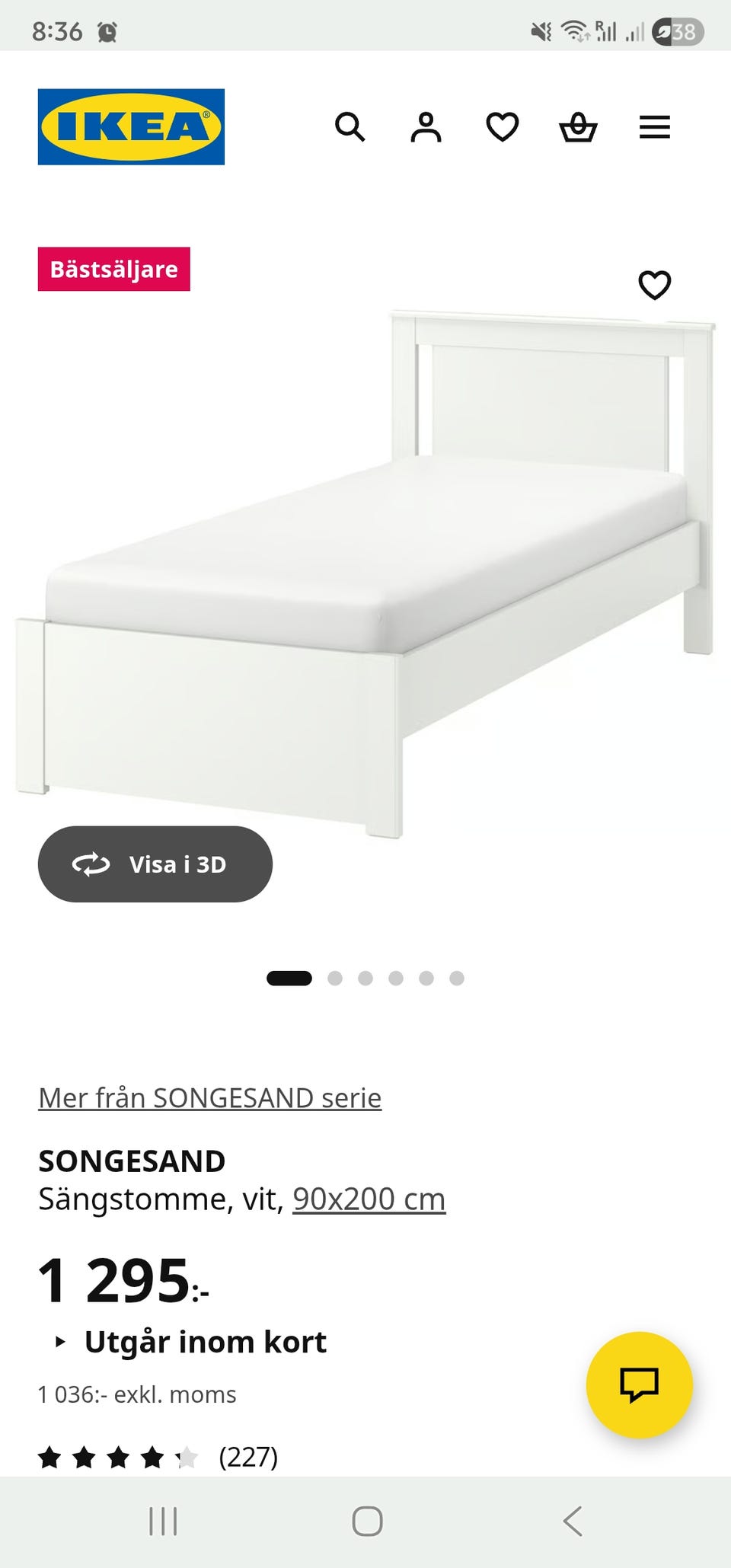Viewport: 731px width, 1568px height.
Task: Open the bed product image
Action: 365,571
